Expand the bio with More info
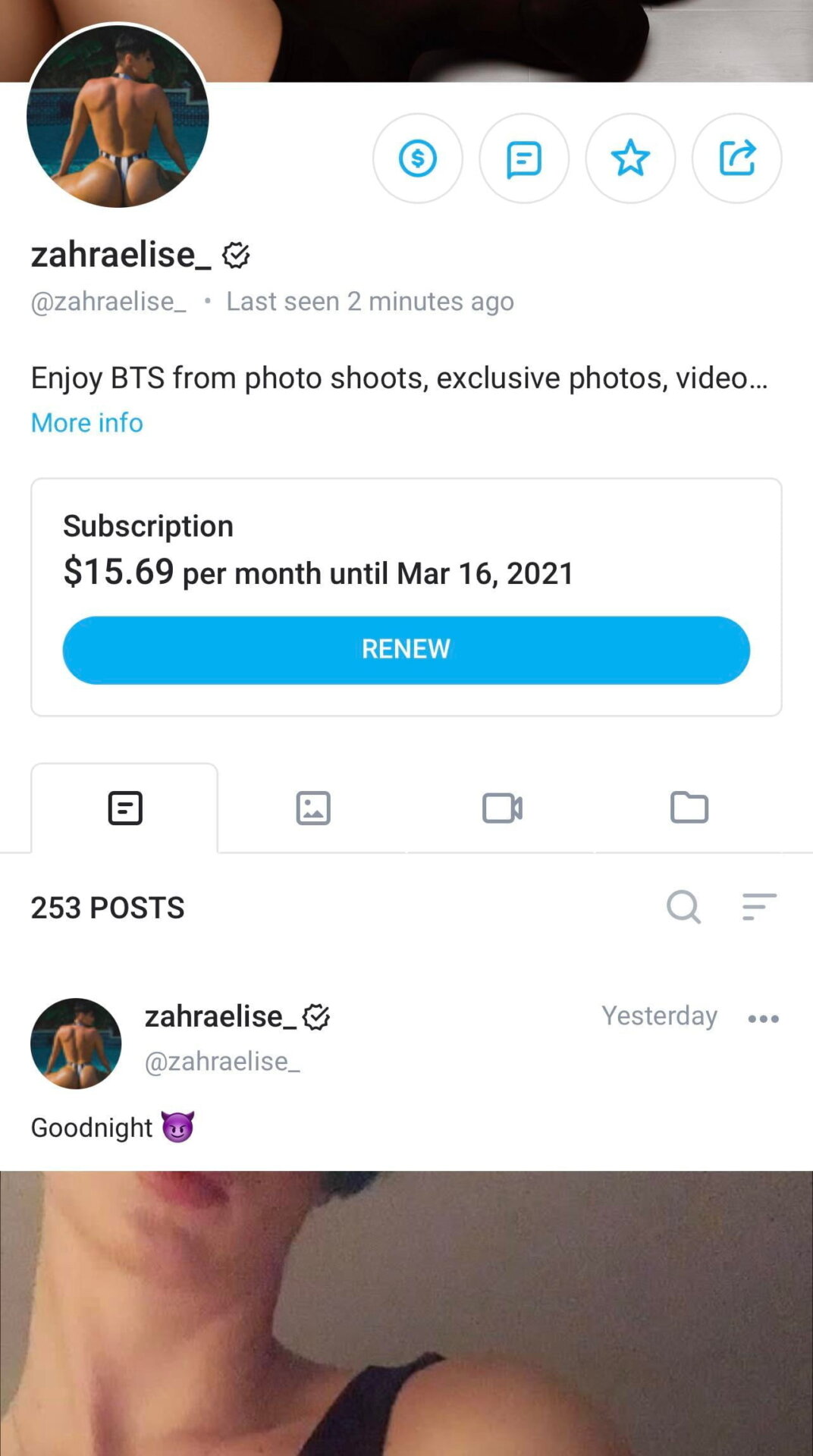The image size is (813, 1456). tap(86, 422)
